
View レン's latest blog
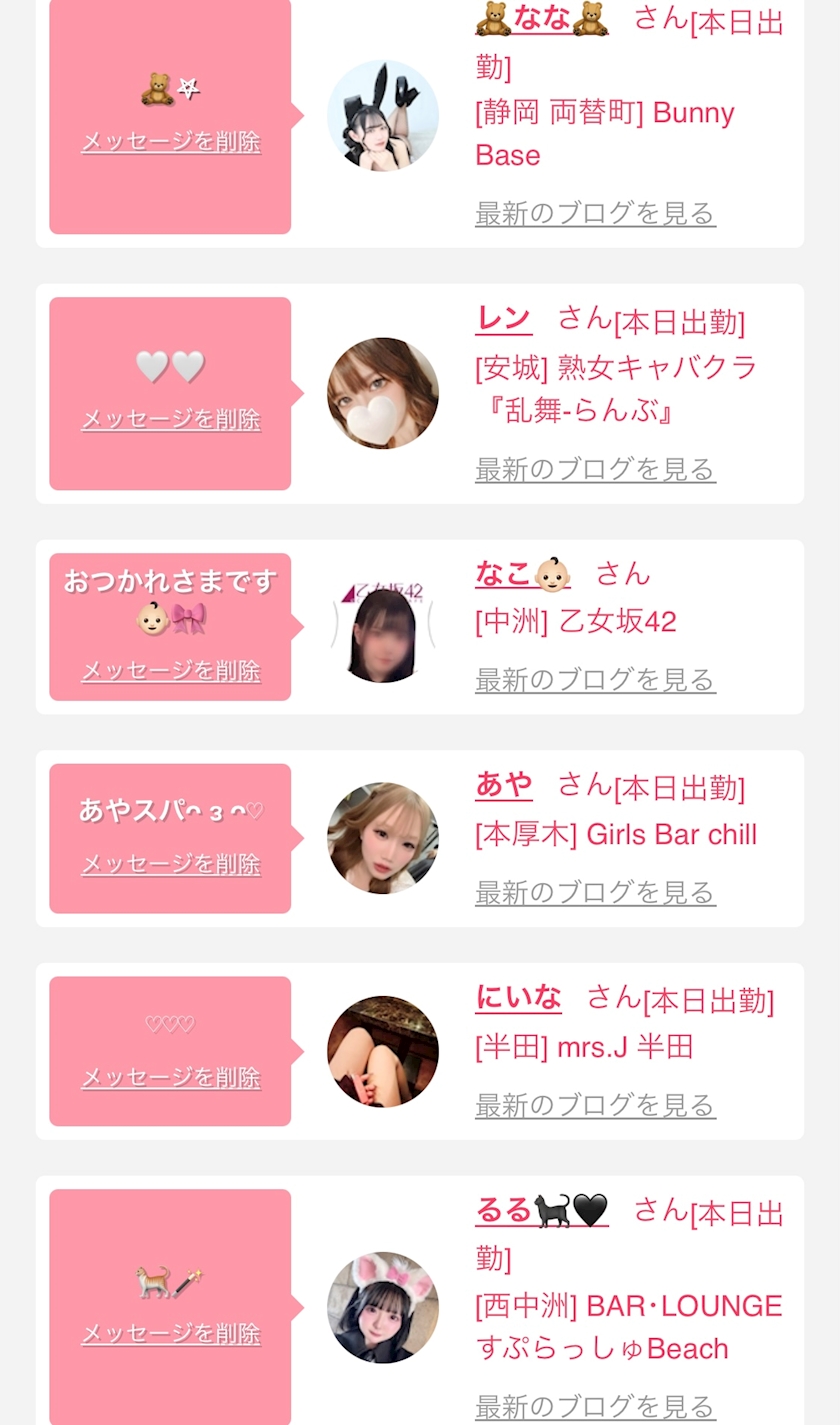(595, 469)
